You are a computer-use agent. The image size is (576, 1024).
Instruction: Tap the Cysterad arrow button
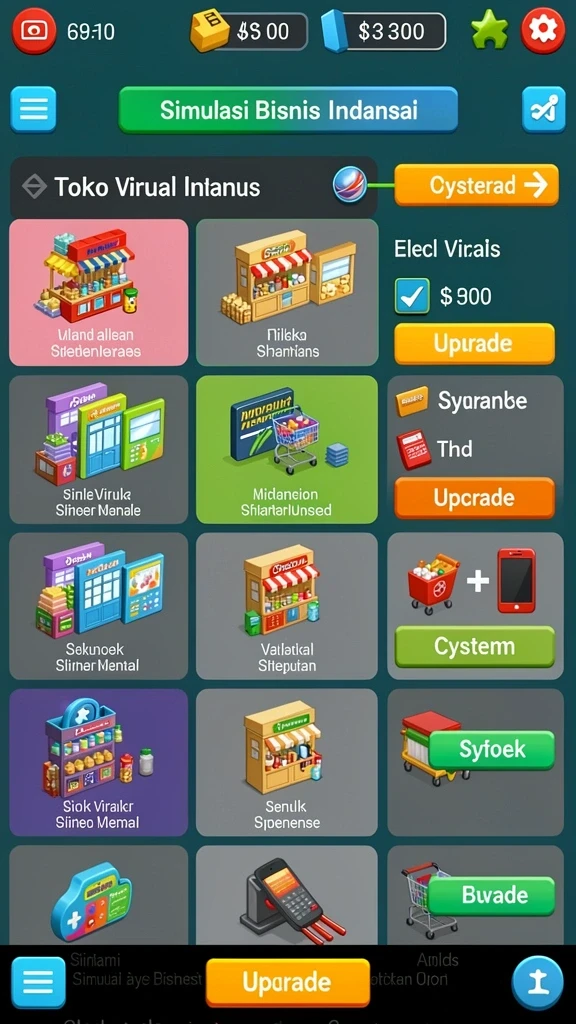[x=477, y=185]
